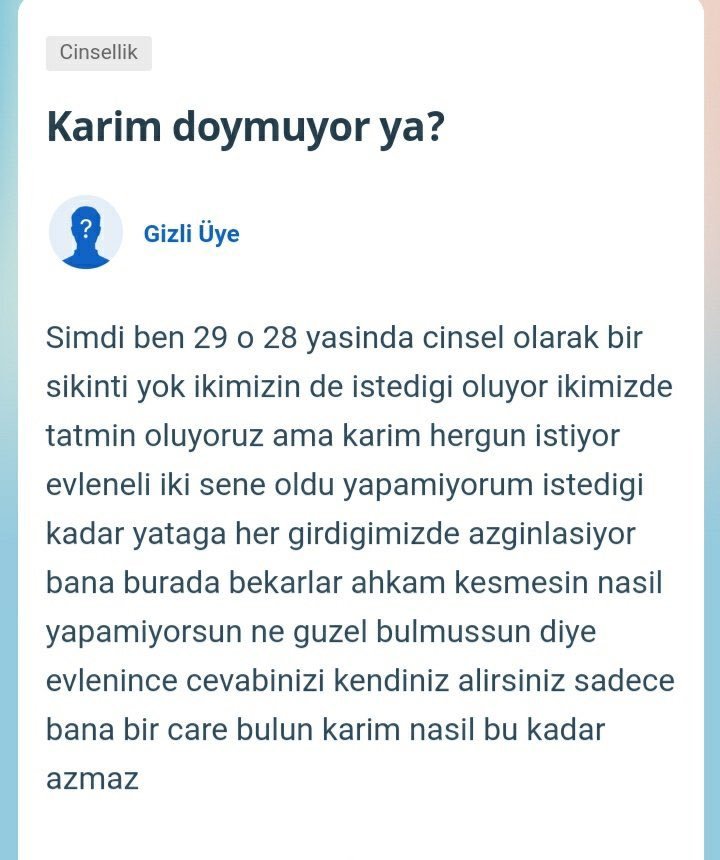Tap the anonymous member avatar
This screenshot has width=720, height=860.
86,232
